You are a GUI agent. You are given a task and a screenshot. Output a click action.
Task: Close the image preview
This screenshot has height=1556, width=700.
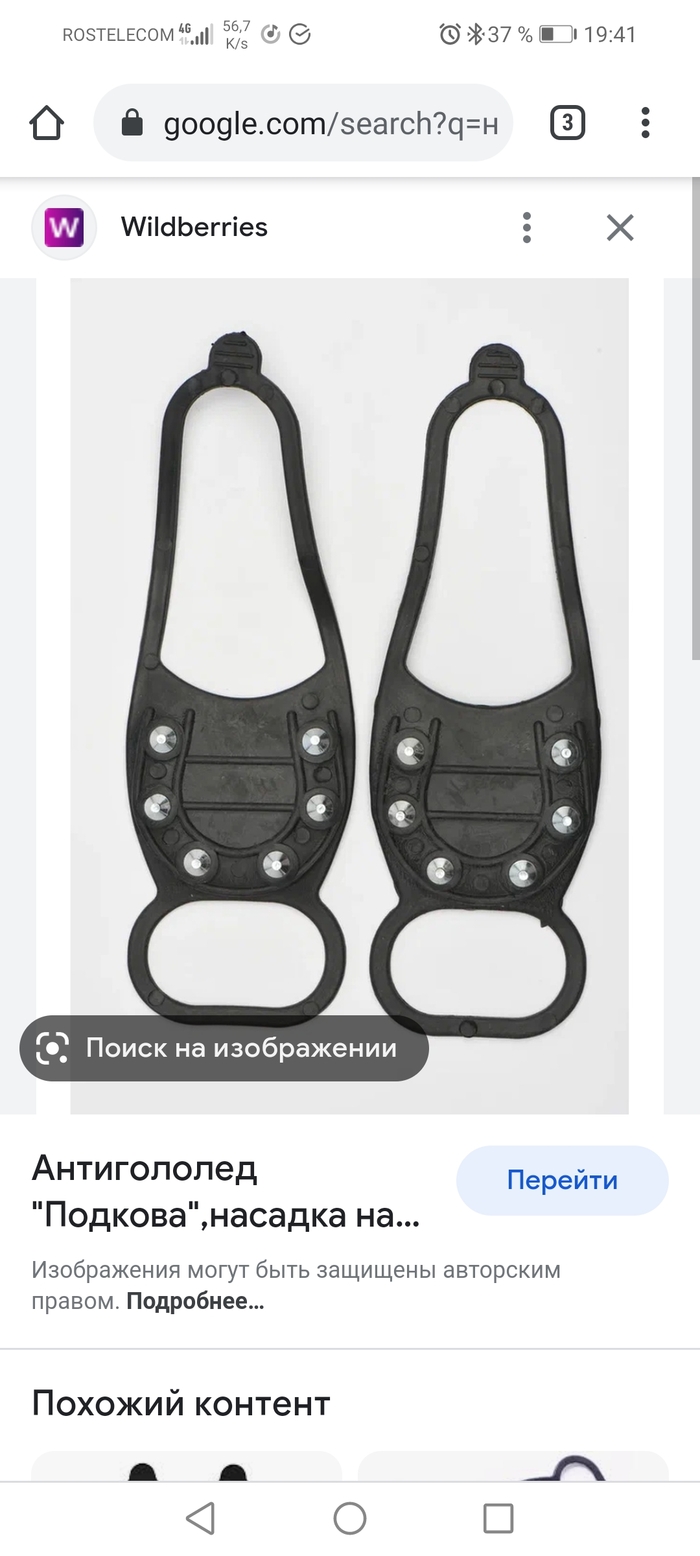pos(620,228)
